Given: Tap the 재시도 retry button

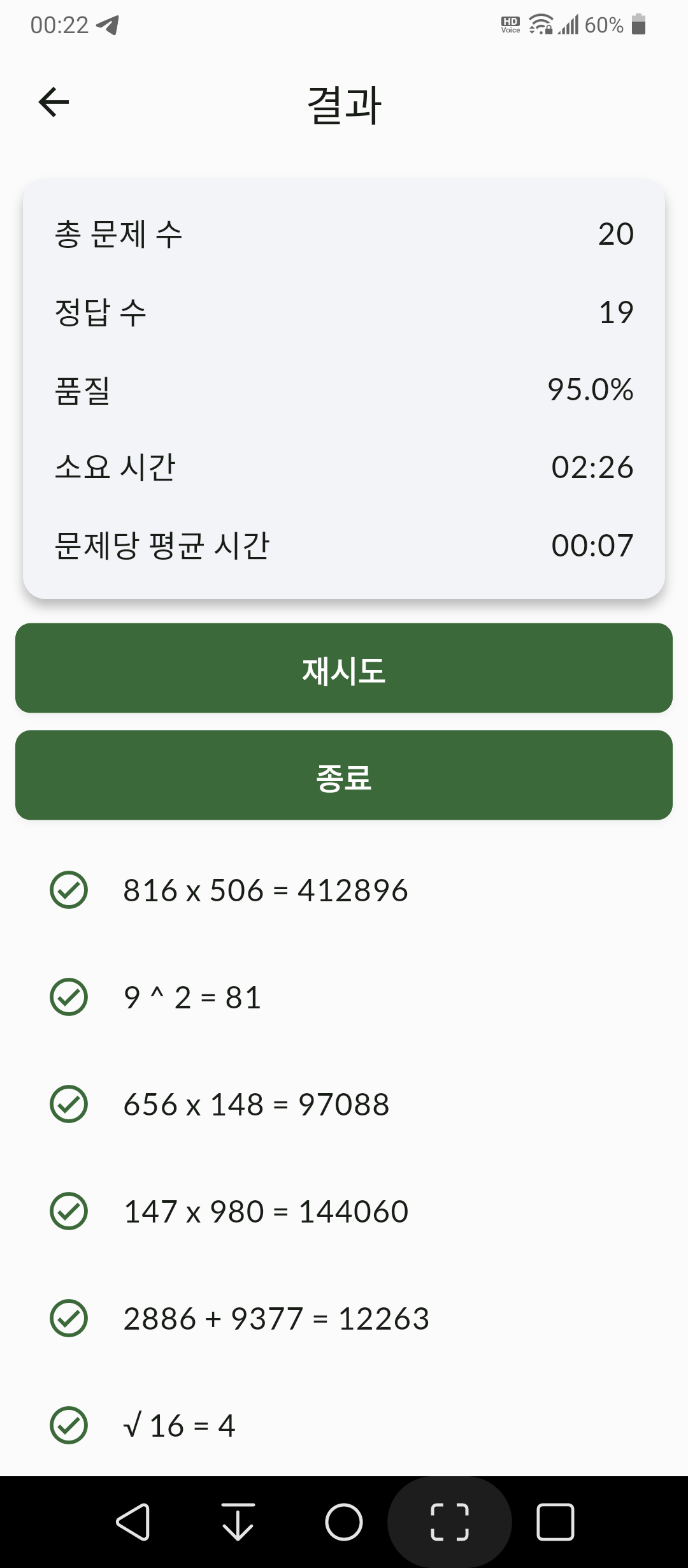Looking at the screenshot, I should [344, 668].
